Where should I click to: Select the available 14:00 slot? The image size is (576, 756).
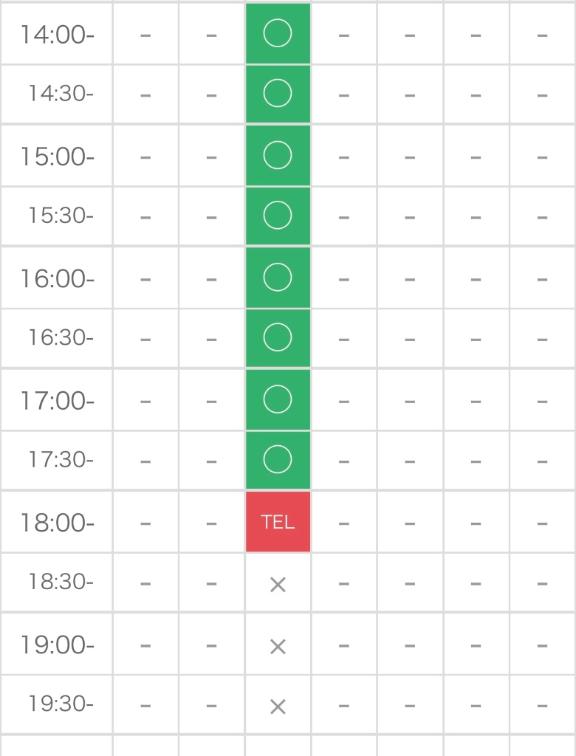(x=278, y=33)
